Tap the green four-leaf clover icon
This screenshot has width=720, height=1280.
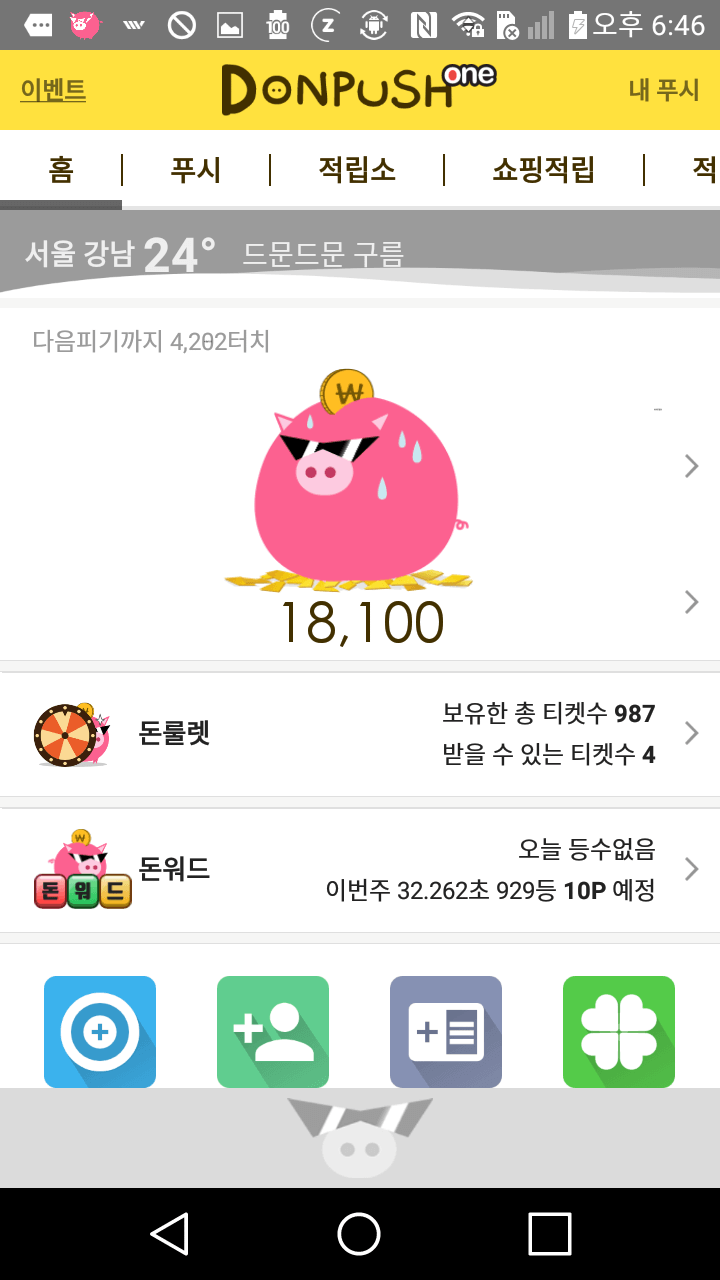(x=619, y=1031)
